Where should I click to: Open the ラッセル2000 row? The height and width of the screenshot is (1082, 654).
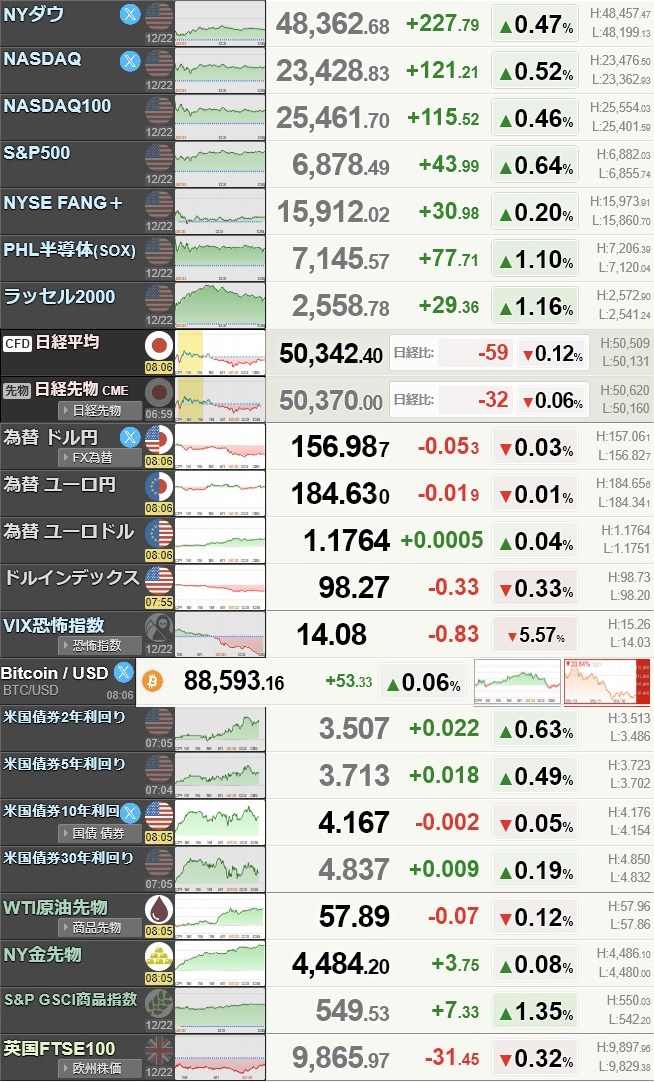(x=59, y=297)
